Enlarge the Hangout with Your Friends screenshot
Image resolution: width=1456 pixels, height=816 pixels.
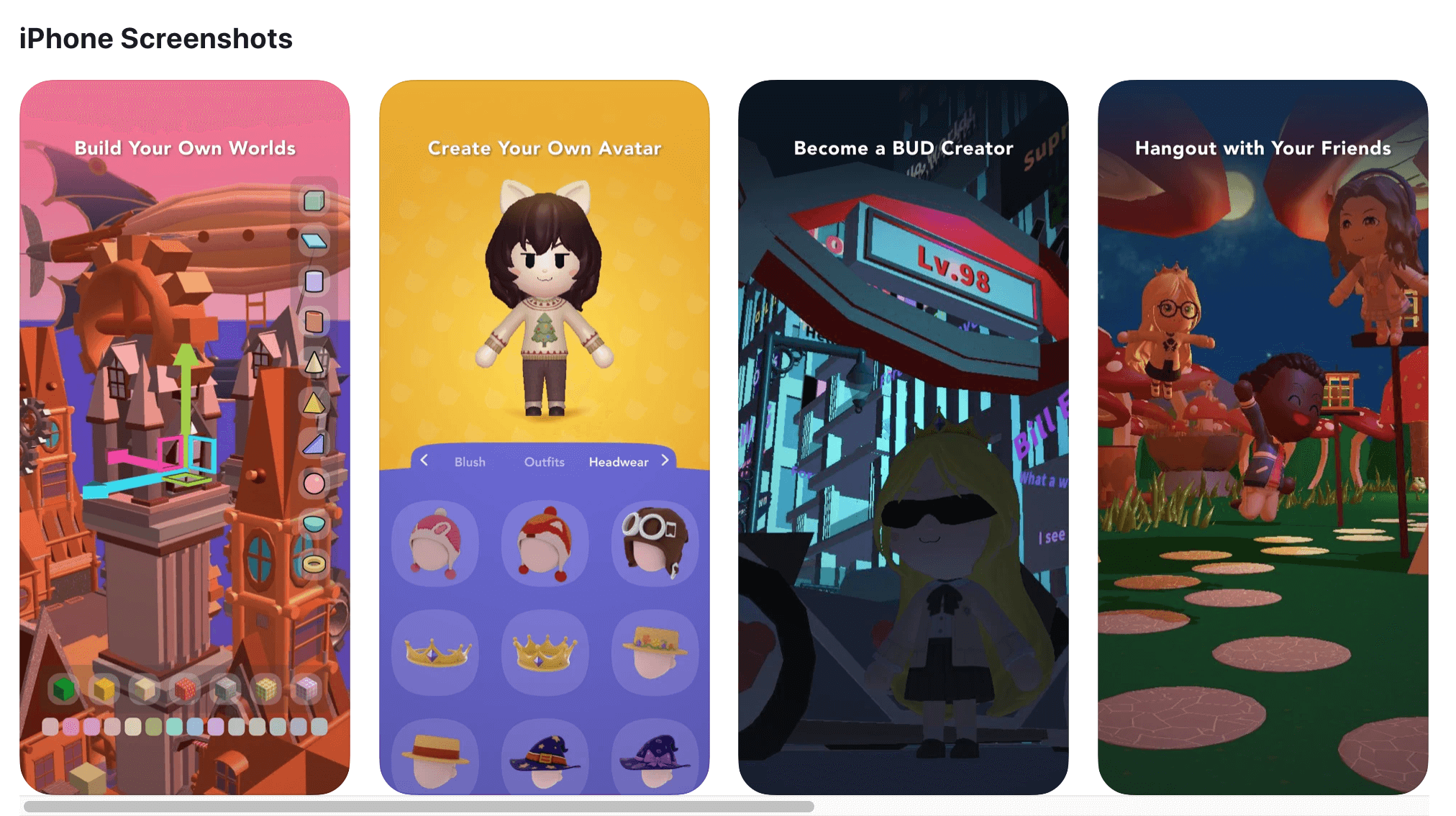pos(1262,437)
